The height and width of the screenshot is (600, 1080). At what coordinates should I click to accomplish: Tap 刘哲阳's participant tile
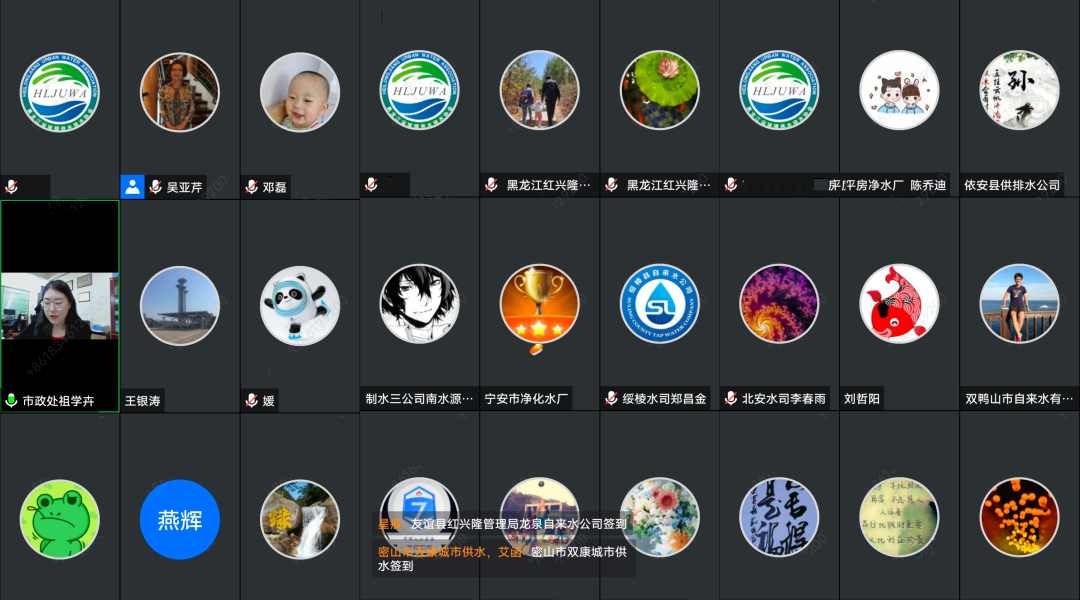(899, 304)
